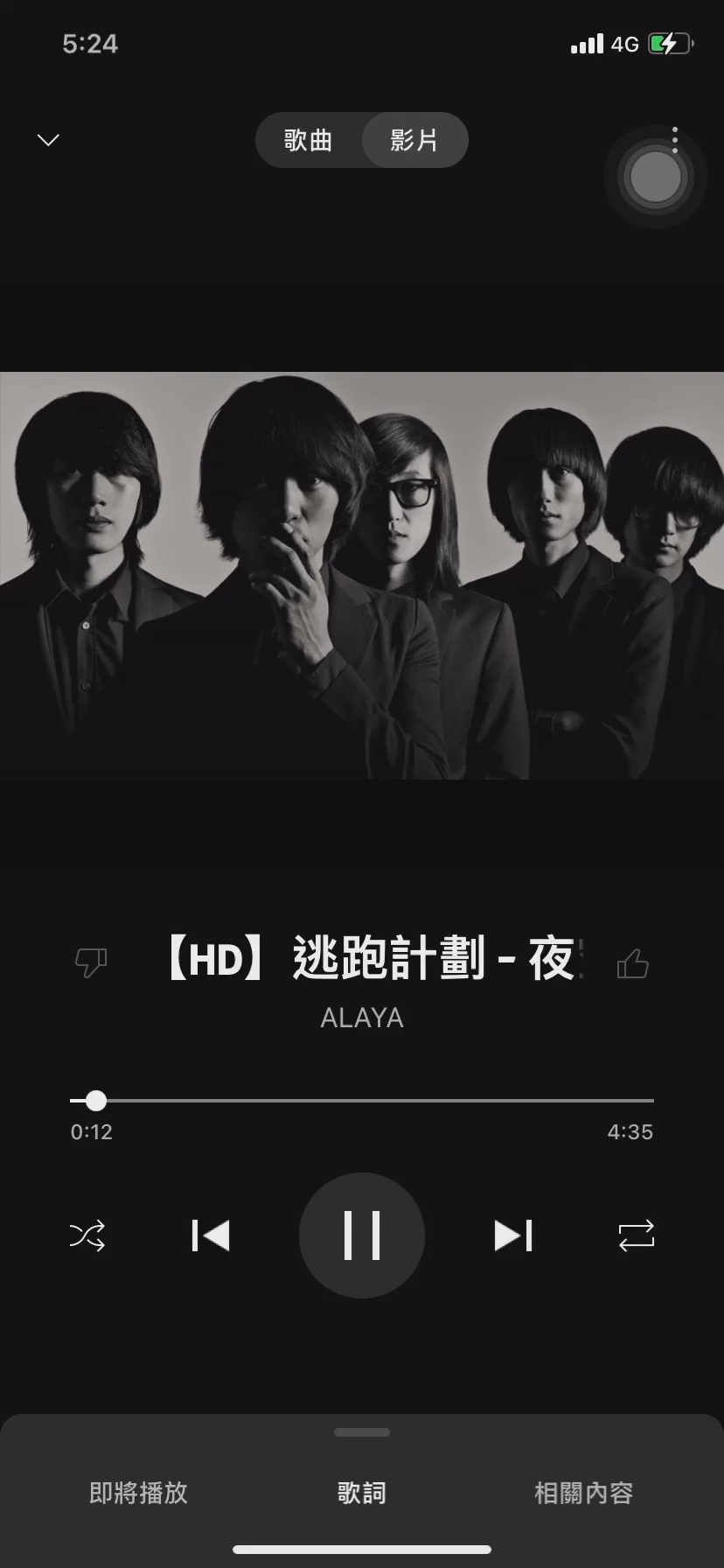Collapse the player with the down chevron
Image resolution: width=724 pixels, height=1568 pixels.
pyautogui.click(x=48, y=140)
